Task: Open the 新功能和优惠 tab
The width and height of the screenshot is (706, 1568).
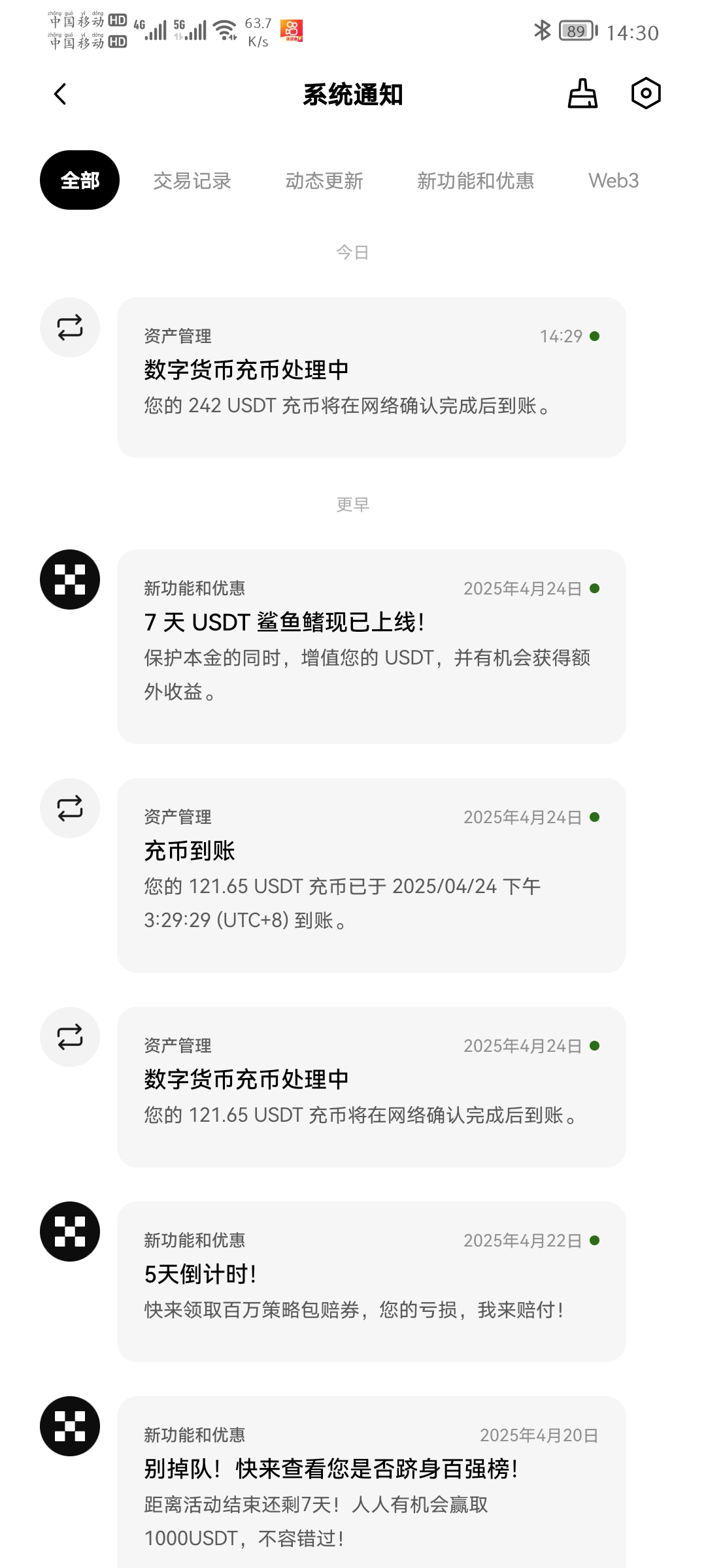Action: pyautogui.click(x=476, y=181)
